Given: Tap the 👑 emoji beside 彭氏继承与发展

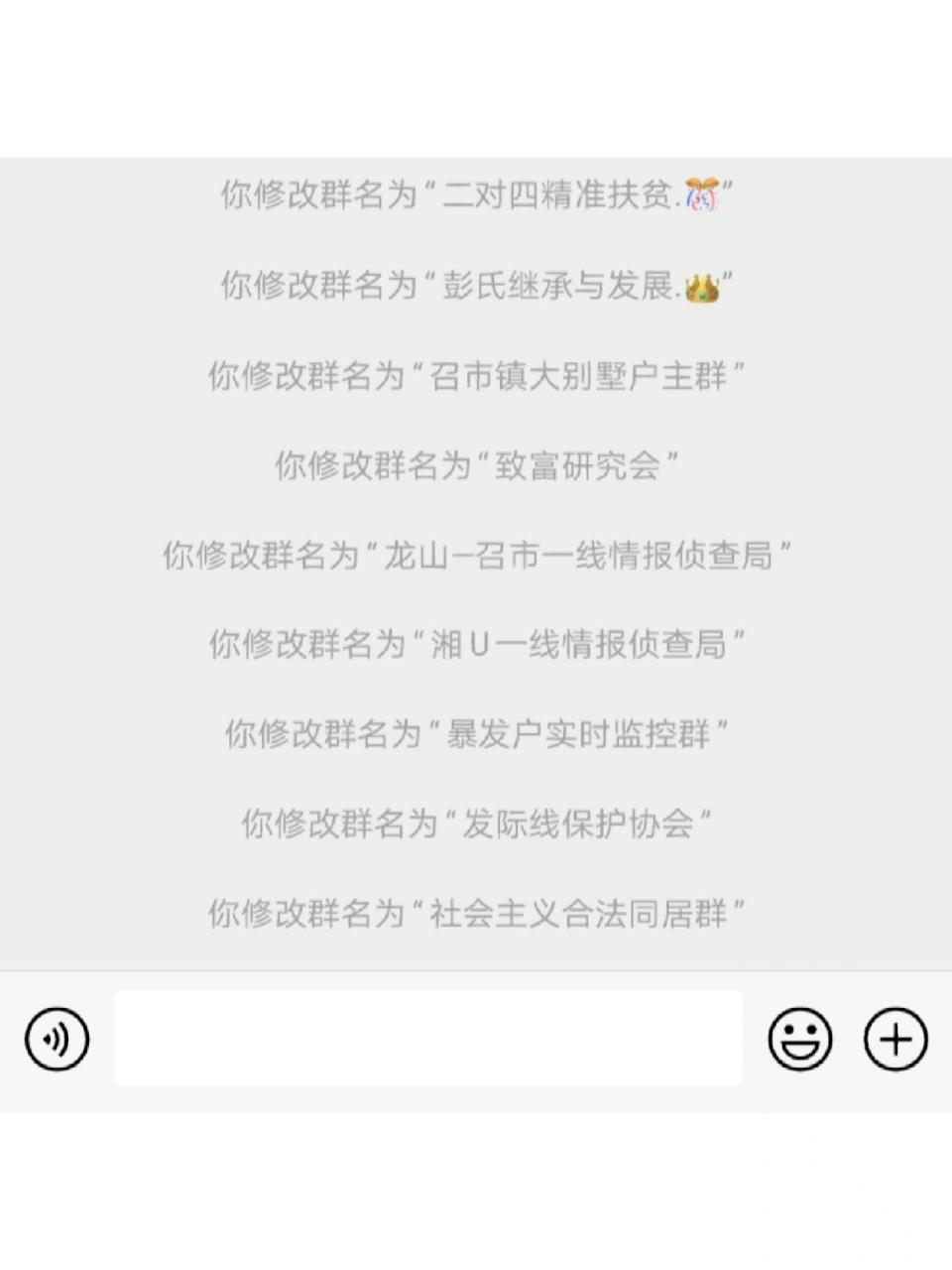Looking at the screenshot, I should [x=704, y=287].
